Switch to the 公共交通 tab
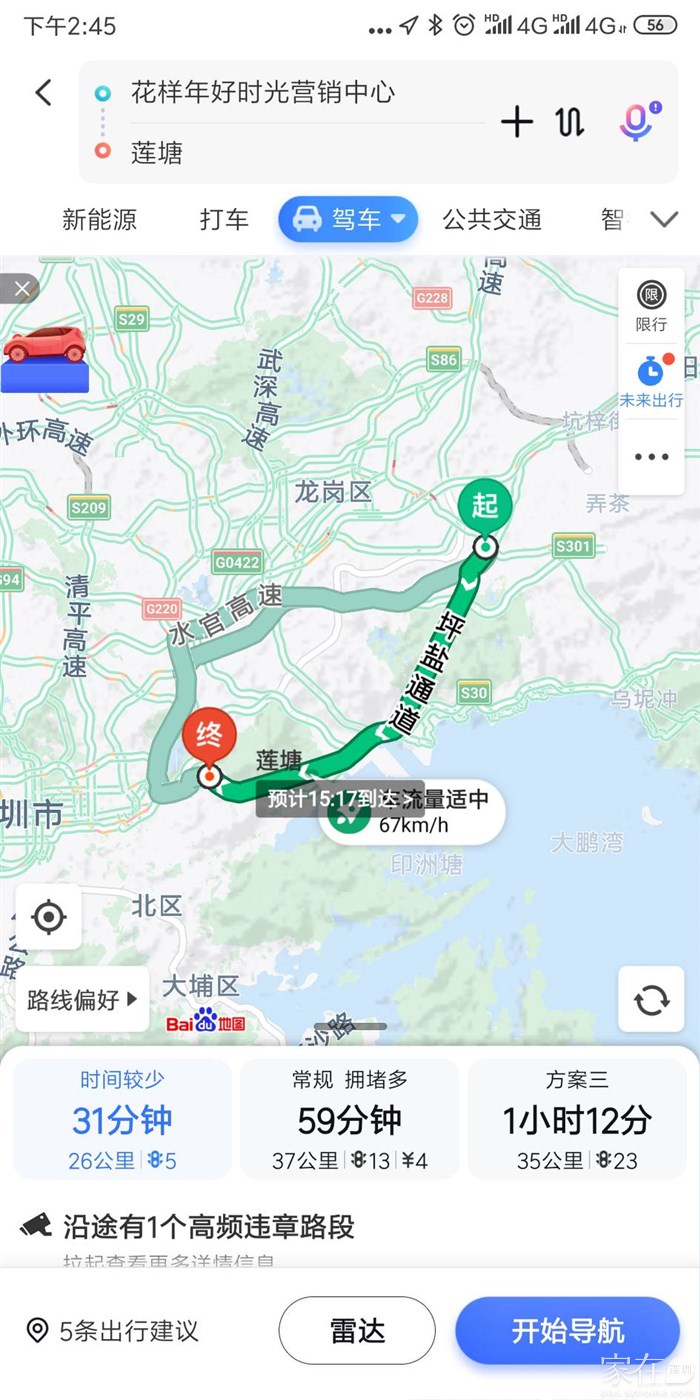The height and width of the screenshot is (1400, 700). [492, 220]
